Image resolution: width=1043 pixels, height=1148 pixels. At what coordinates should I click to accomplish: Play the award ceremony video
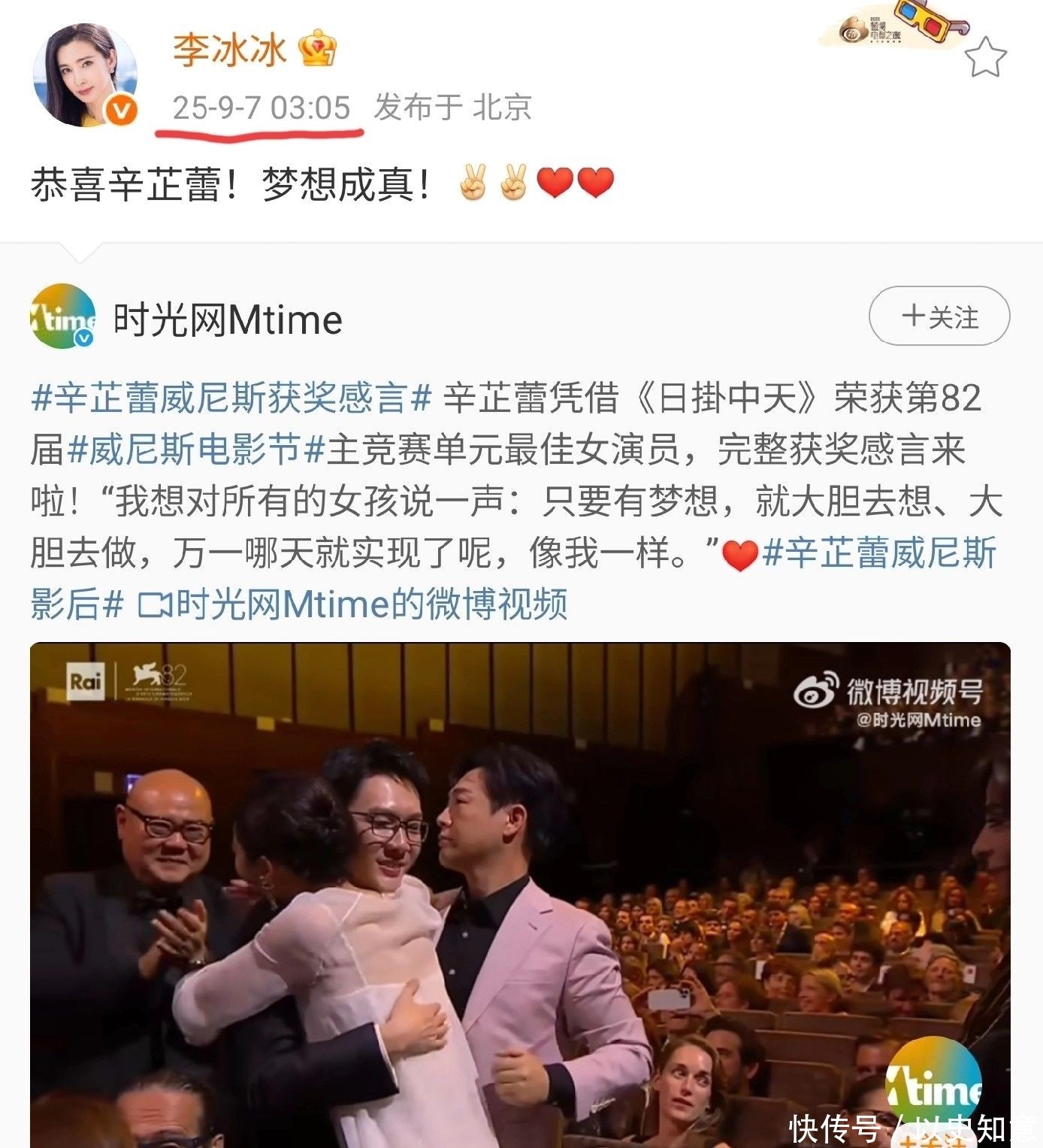click(x=520, y=895)
